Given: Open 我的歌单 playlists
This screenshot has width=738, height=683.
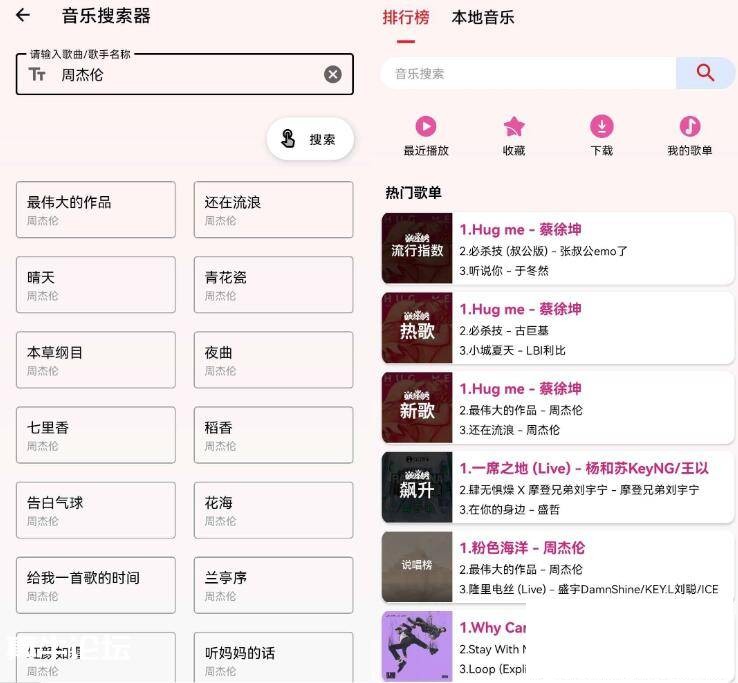Looking at the screenshot, I should click(689, 135).
